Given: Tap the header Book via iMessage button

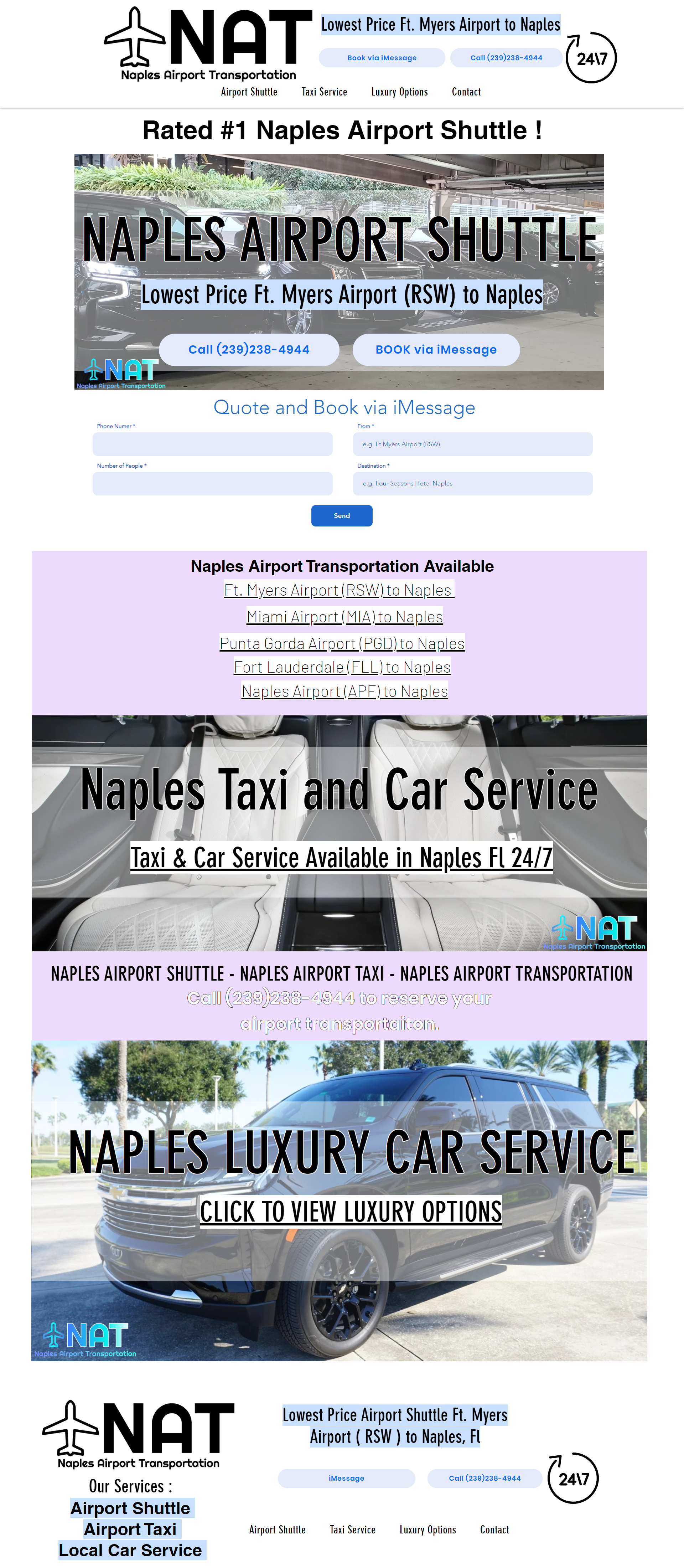Looking at the screenshot, I should click(382, 58).
